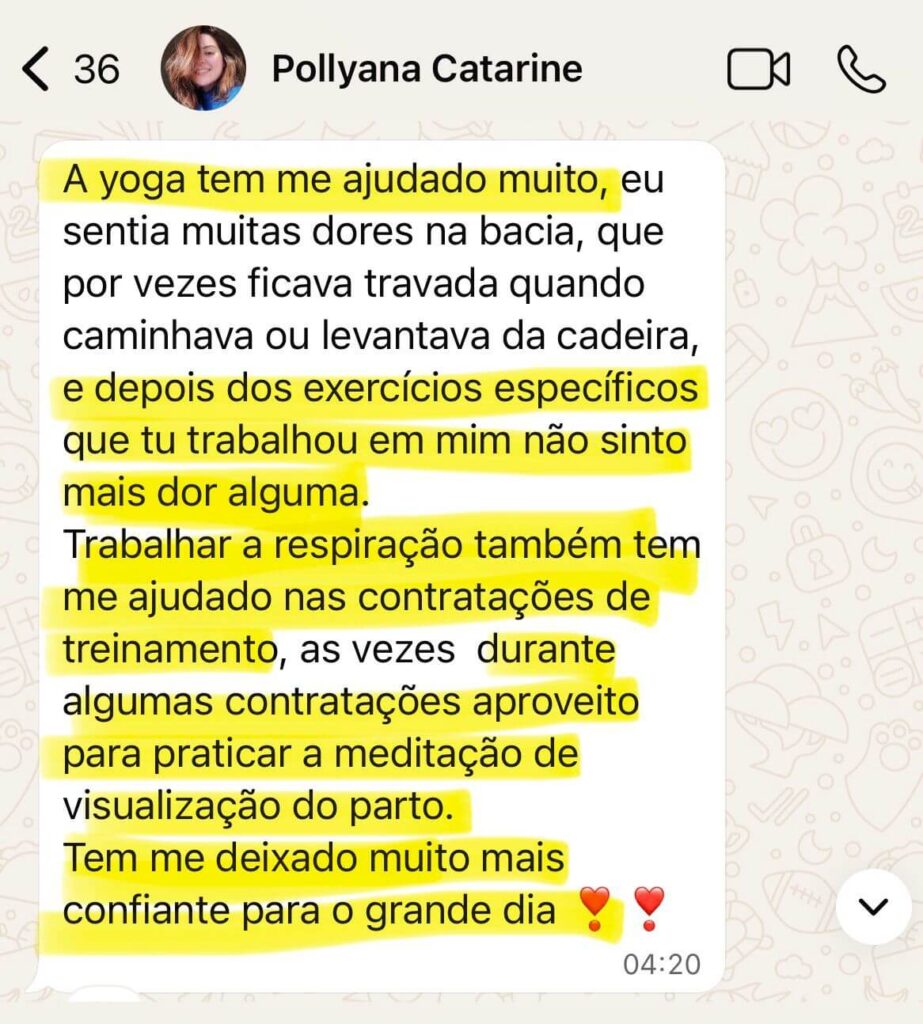Open Pollyana Catarine's contact info
This screenshot has width=923, height=1024.
[426, 70]
